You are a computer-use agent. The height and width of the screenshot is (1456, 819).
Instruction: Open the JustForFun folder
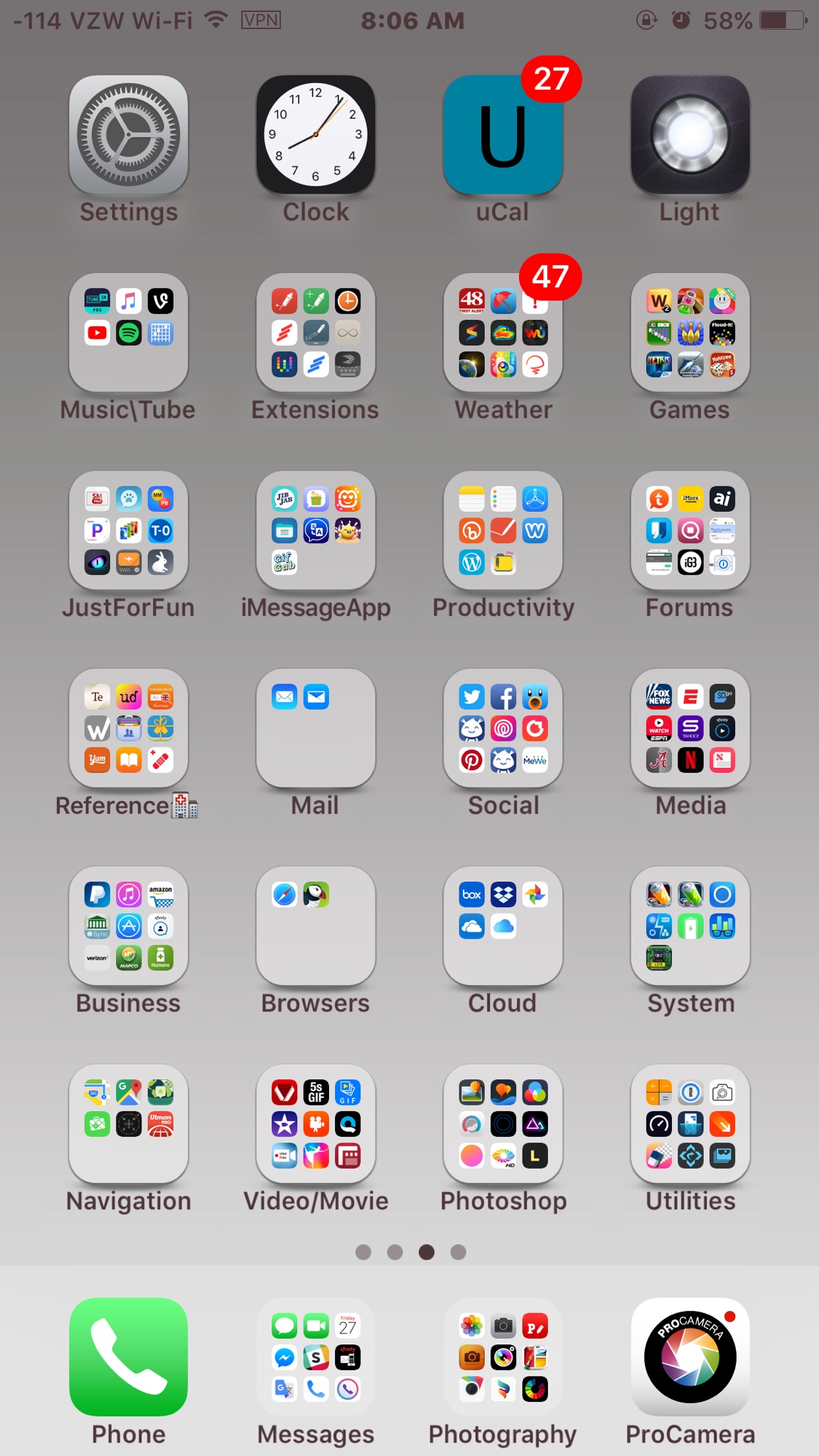pyautogui.click(x=128, y=530)
